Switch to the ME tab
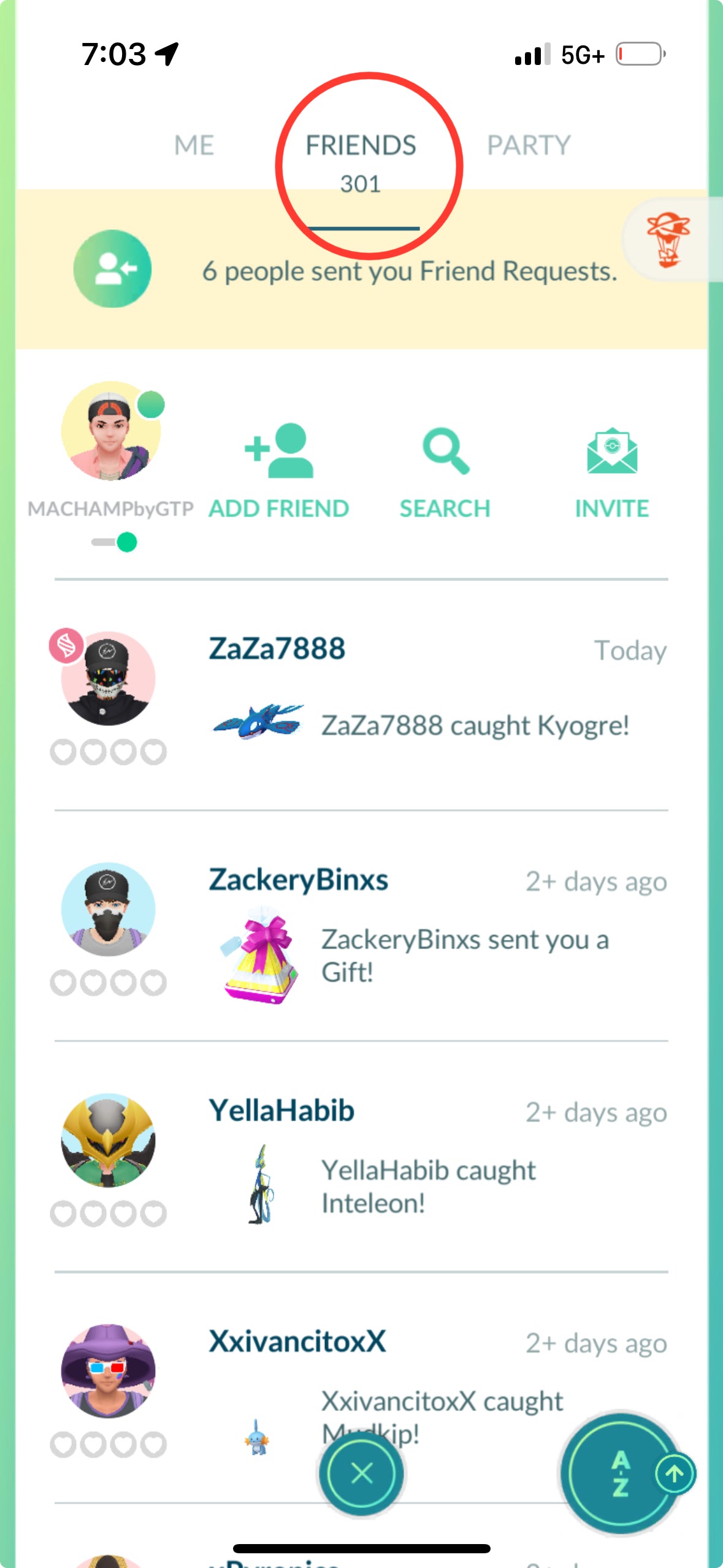The image size is (723, 1568). (x=194, y=146)
